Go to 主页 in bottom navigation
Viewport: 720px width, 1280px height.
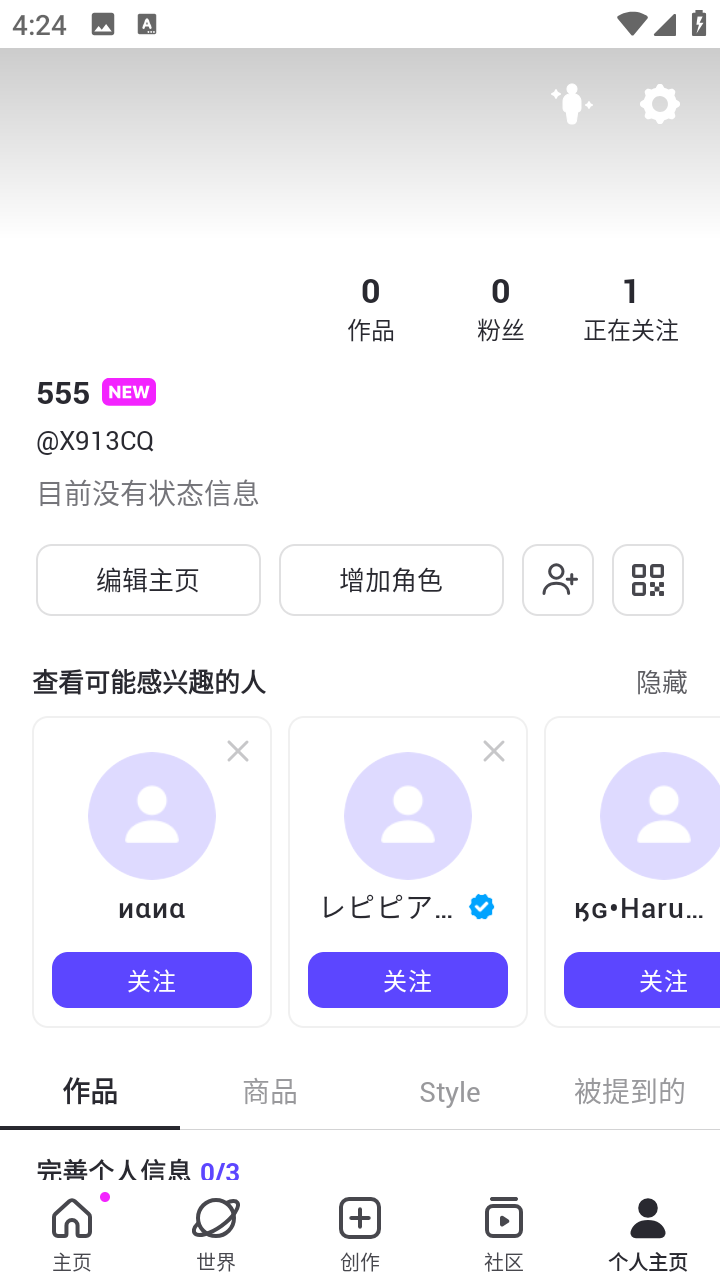click(72, 1232)
